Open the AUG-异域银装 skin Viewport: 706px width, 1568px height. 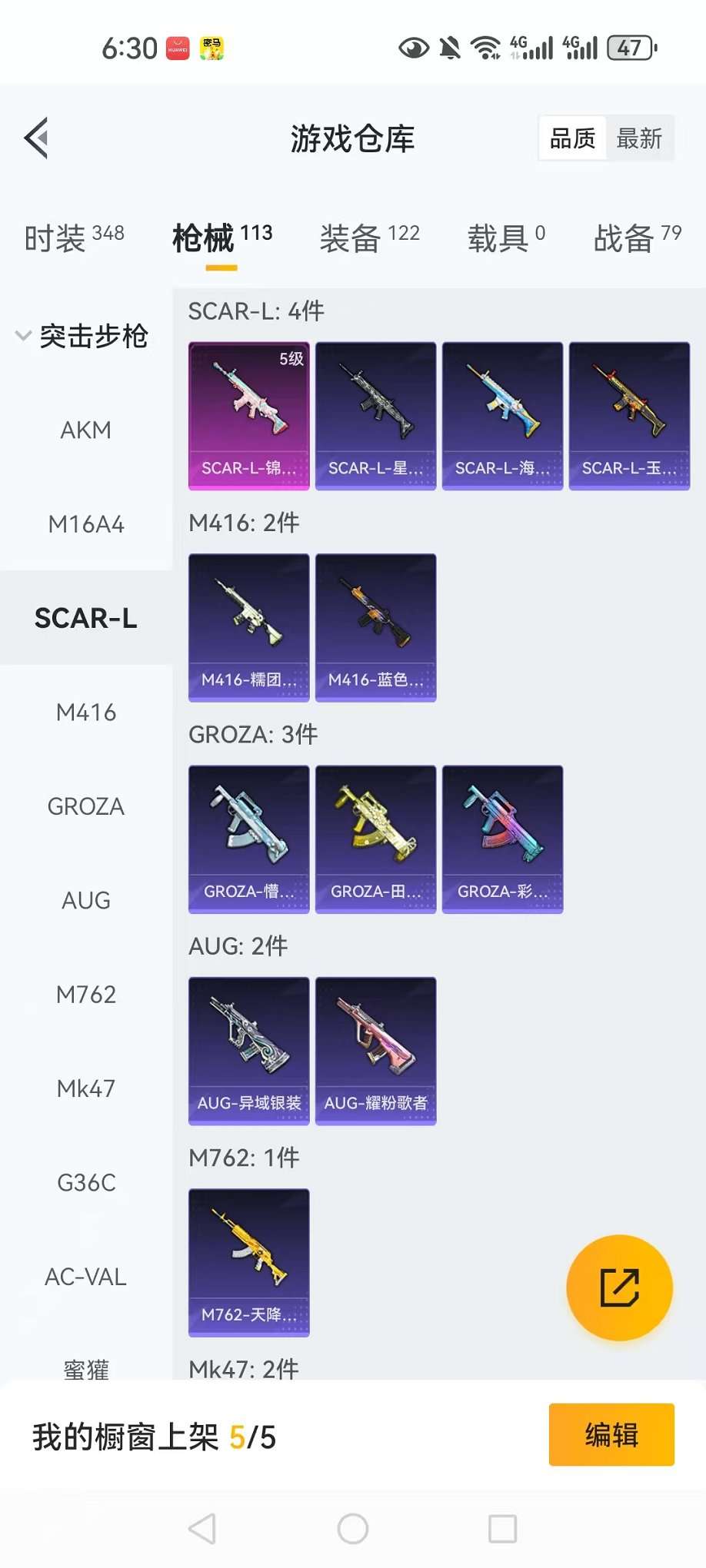pos(248,1051)
